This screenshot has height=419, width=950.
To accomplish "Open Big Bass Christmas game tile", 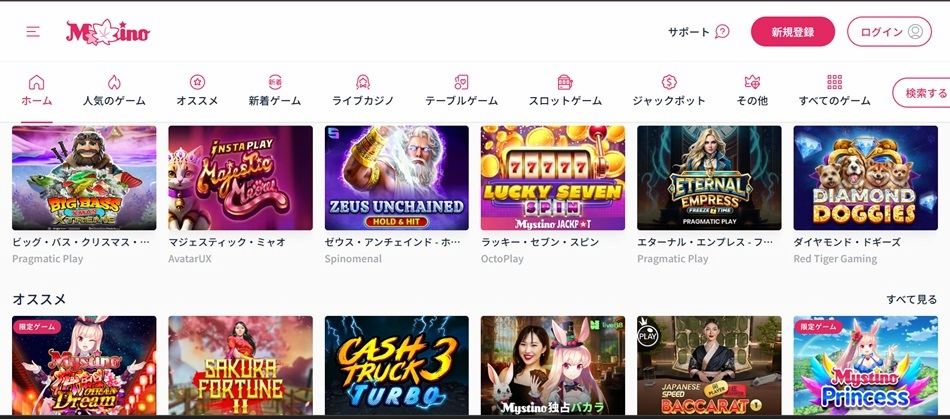I will click(x=84, y=178).
